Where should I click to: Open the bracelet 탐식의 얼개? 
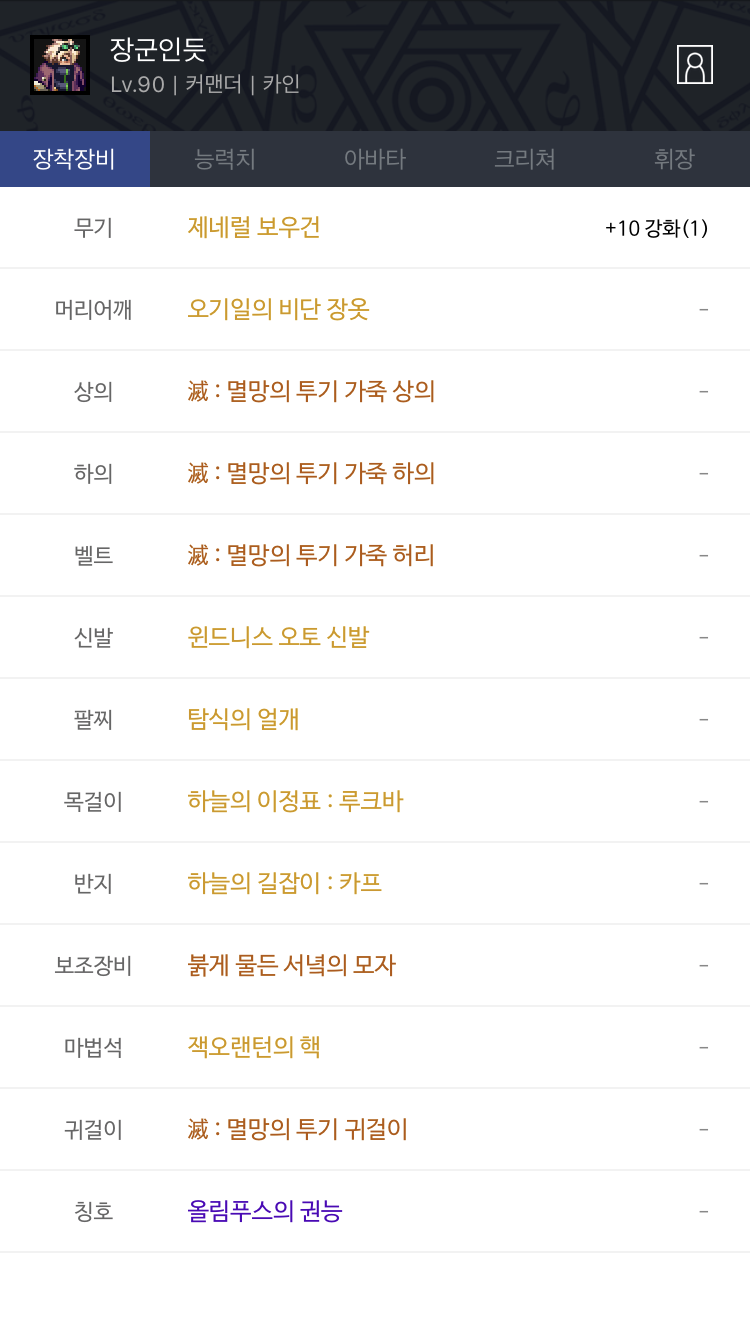(243, 719)
